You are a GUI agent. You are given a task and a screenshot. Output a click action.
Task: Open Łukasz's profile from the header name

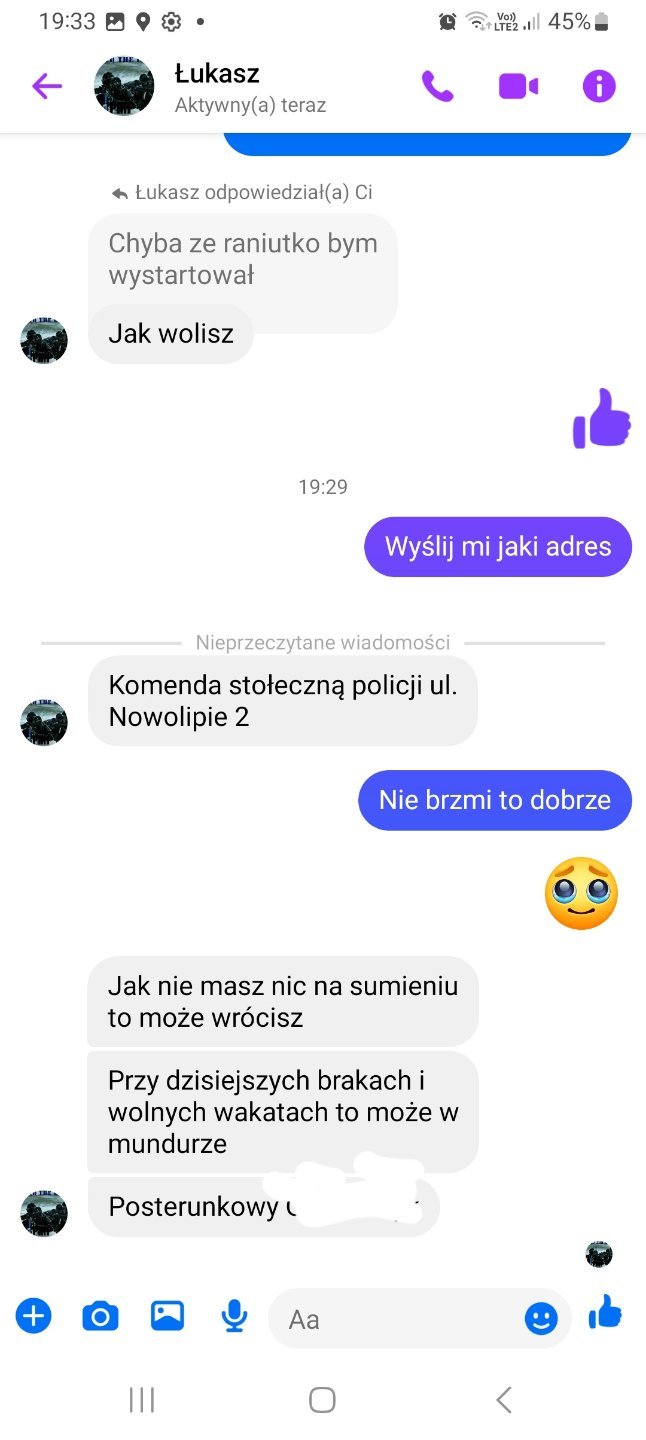click(x=217, y=74)
